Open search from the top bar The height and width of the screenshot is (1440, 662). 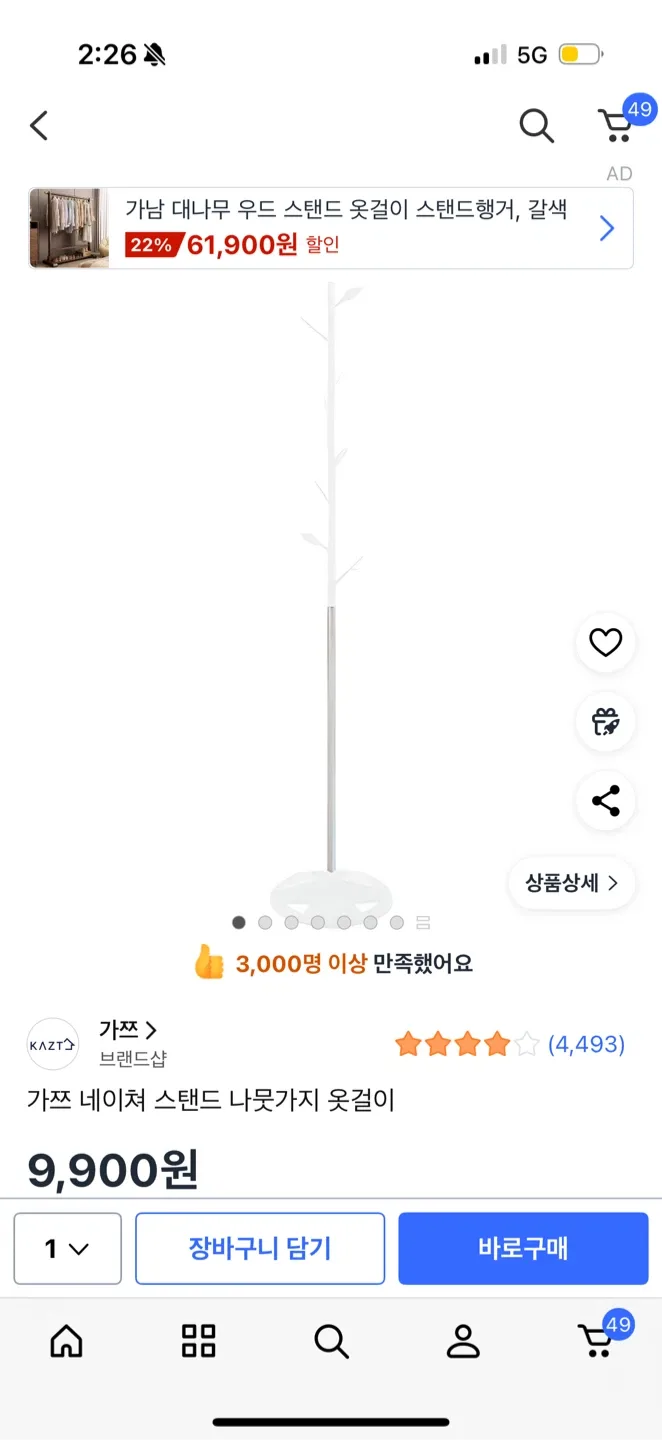536,126
